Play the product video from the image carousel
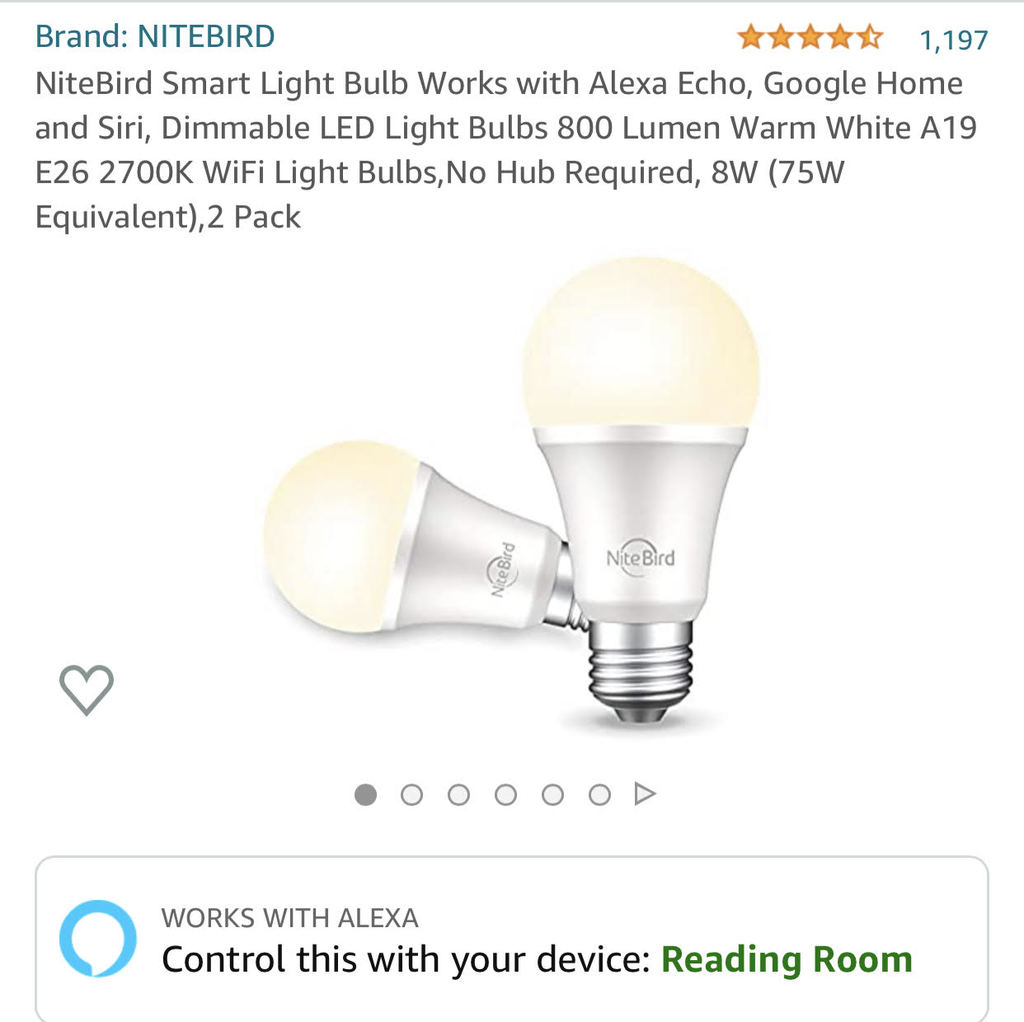 [645, 794]
